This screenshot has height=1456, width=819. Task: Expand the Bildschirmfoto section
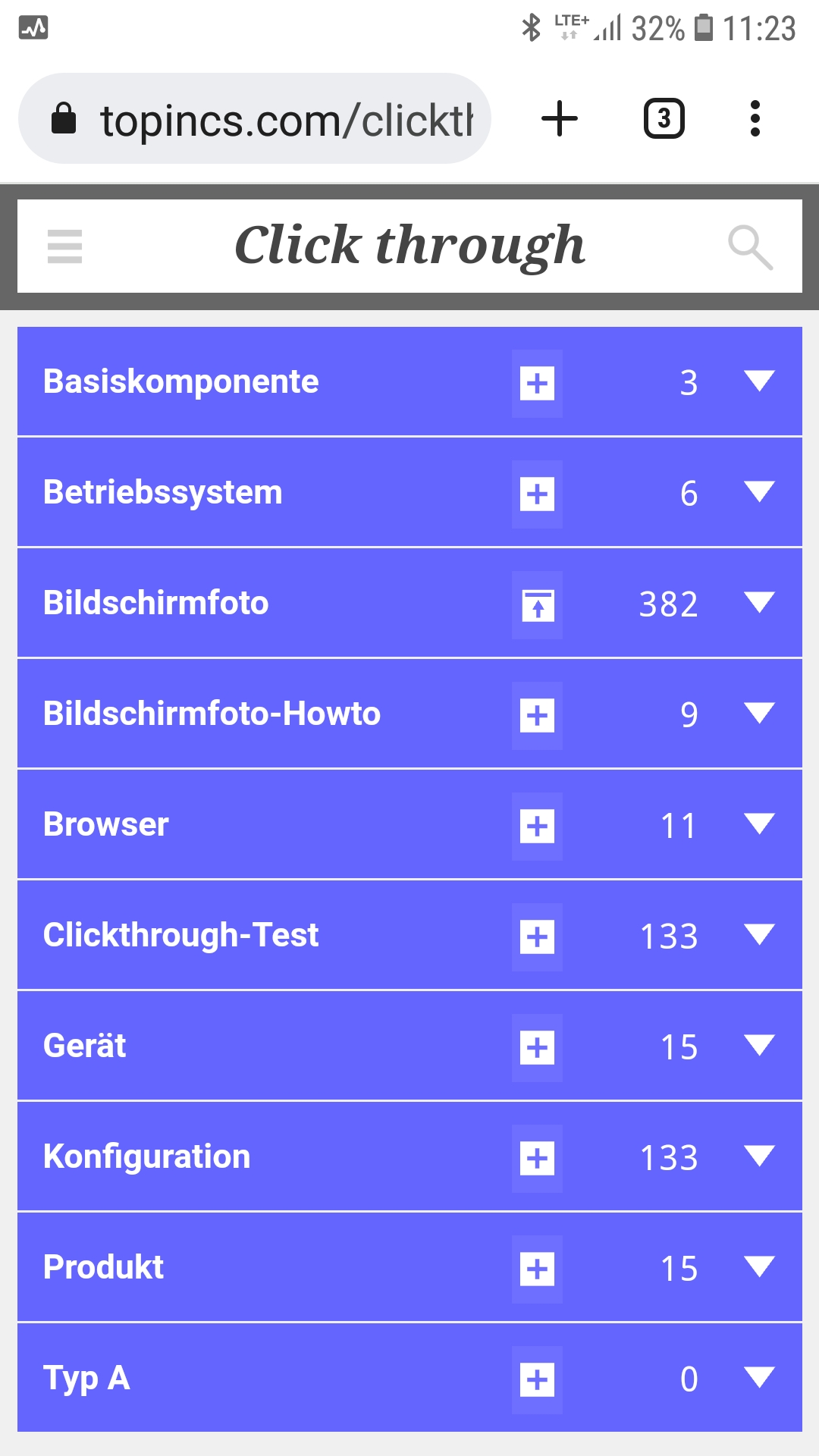click(758, 602)
